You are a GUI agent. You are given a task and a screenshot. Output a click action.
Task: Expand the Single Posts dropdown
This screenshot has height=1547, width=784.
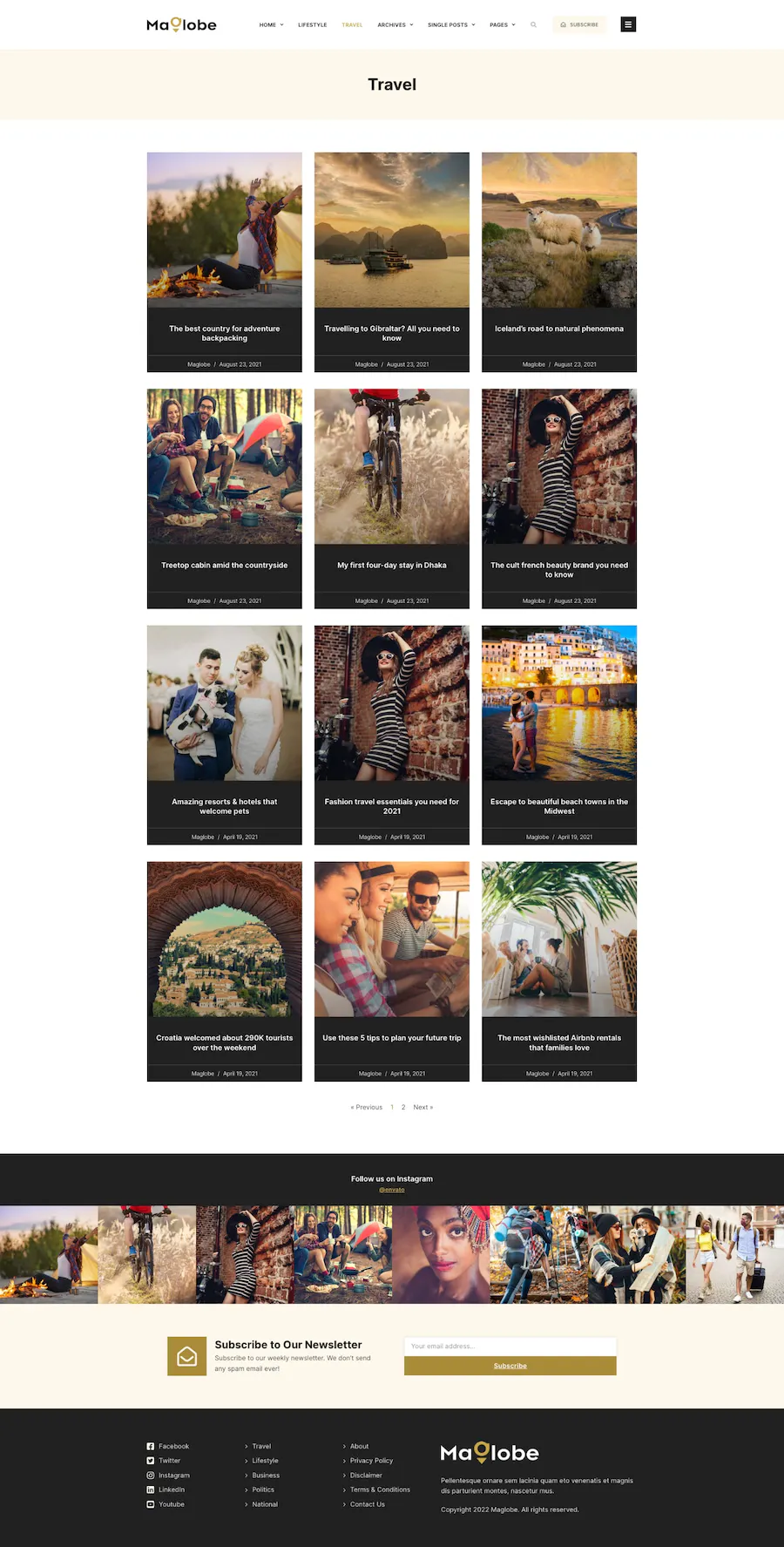pyautogui.click(x=451, y=24)
